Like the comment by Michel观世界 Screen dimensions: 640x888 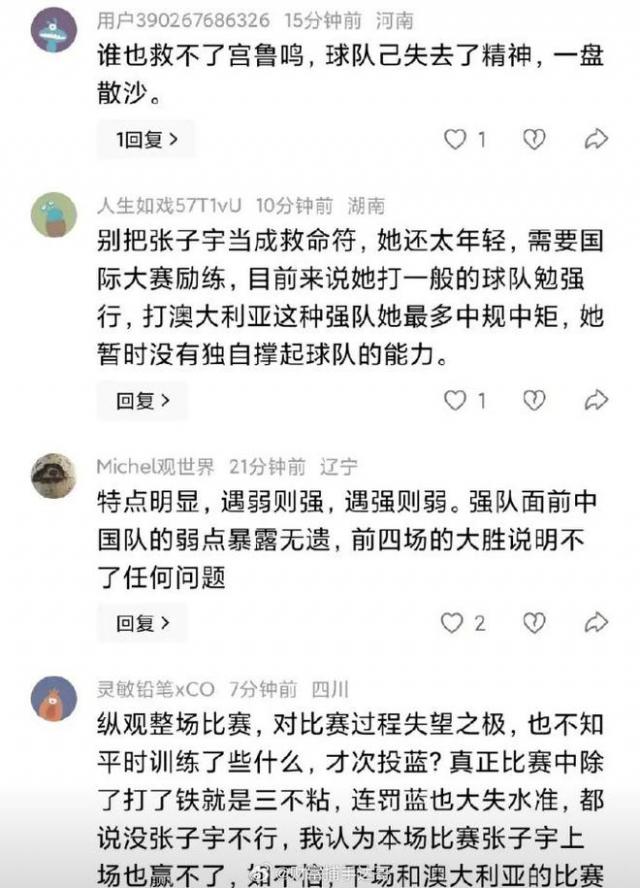coord(453,623)
